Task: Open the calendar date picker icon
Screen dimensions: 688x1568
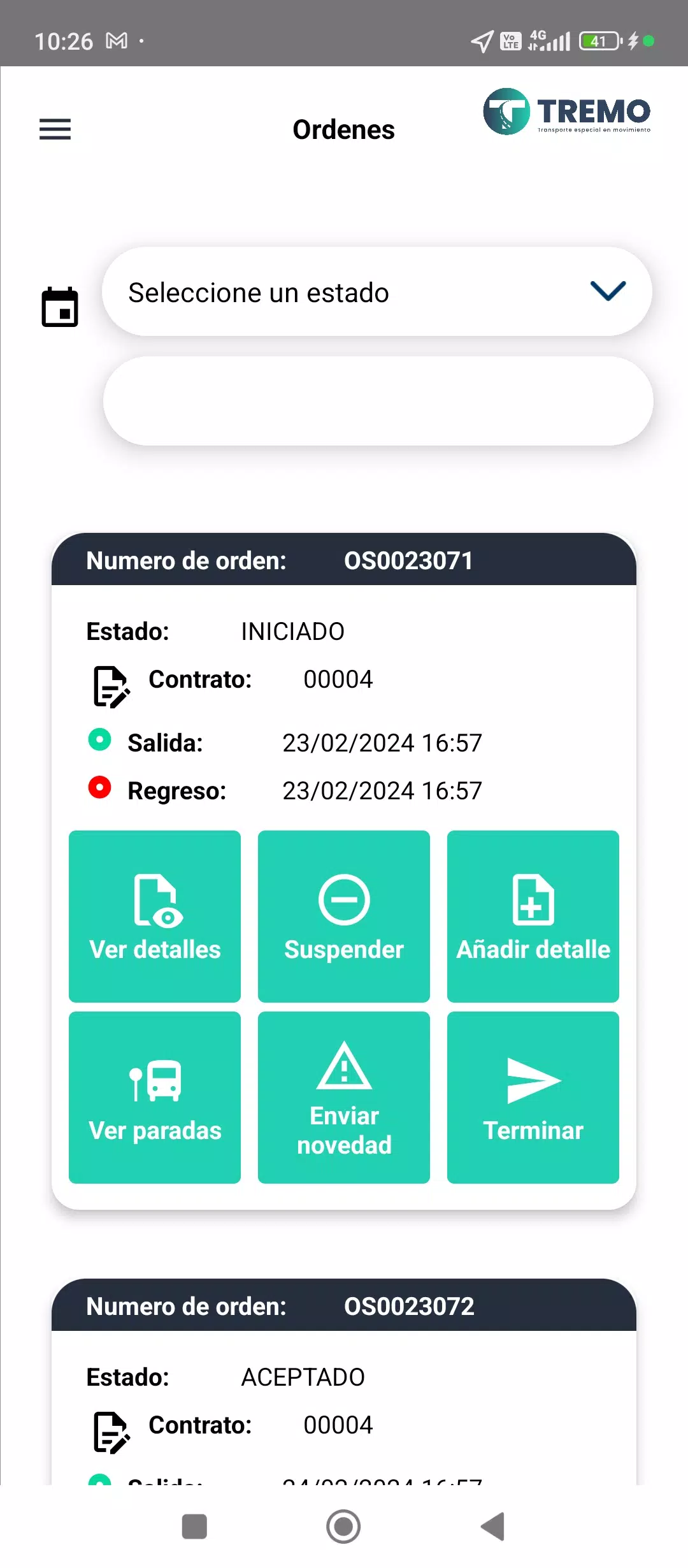Action: click(61, 308)
